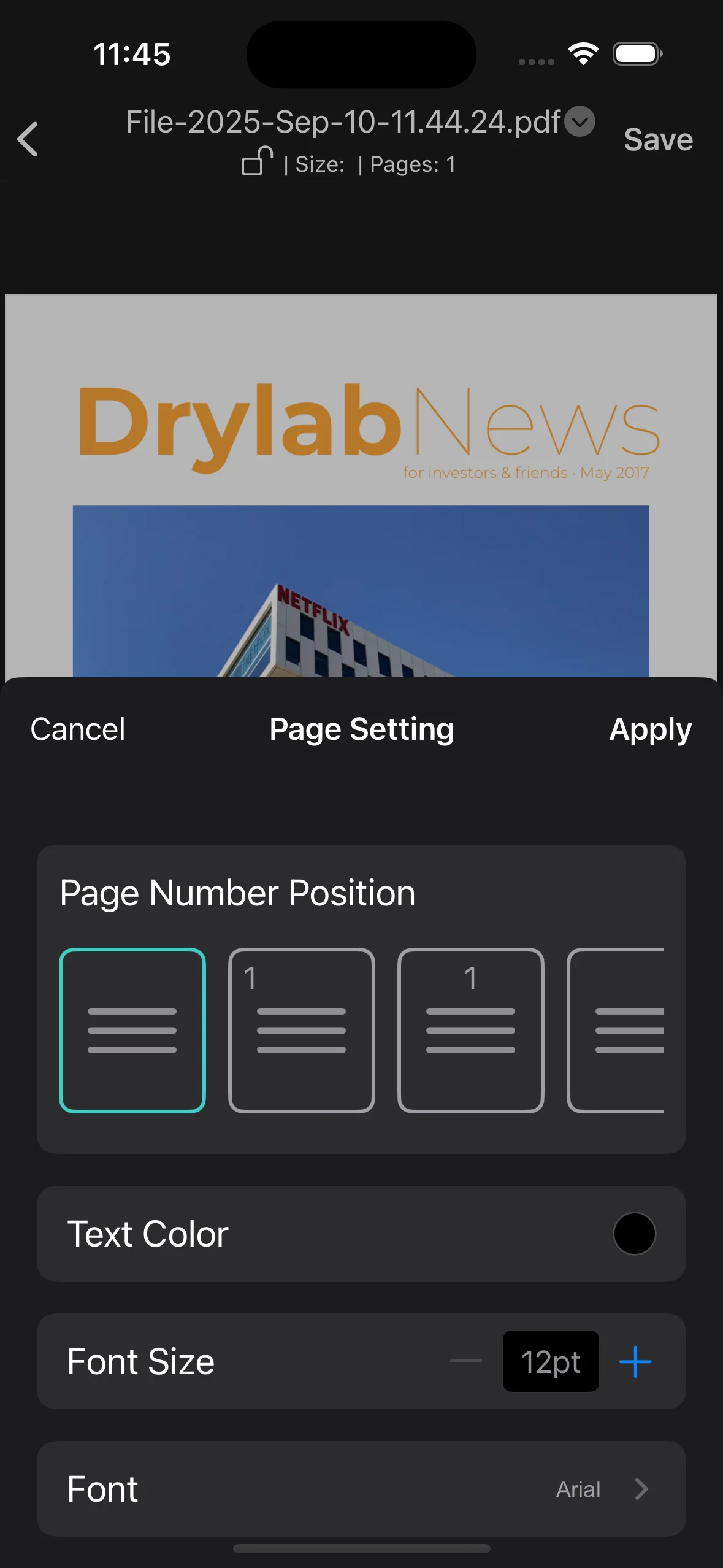
Task: Open the Font selector showing Arial
Action: click(577, 1488)
